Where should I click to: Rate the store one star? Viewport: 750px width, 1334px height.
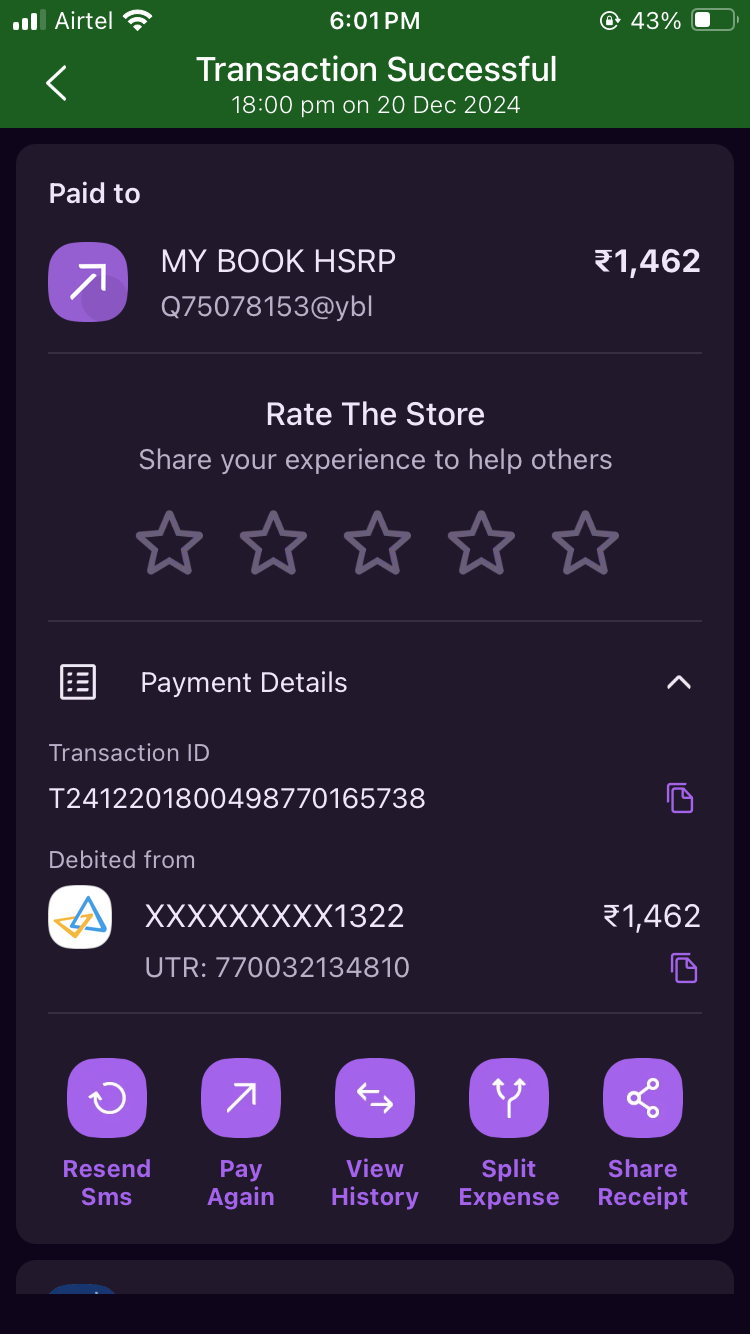pos(169,543)
